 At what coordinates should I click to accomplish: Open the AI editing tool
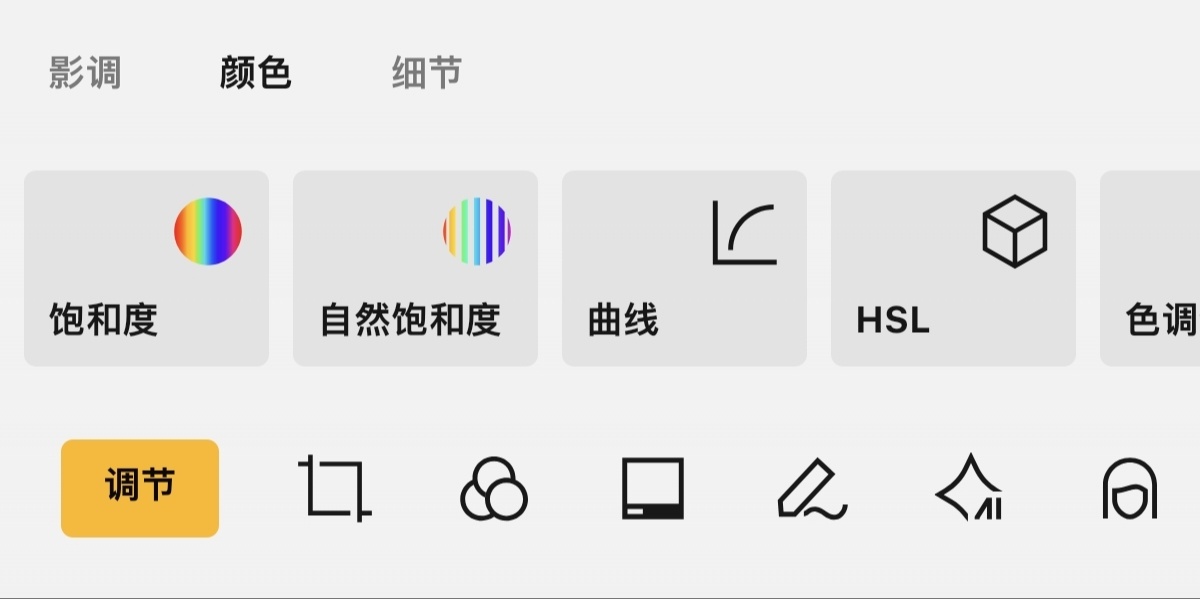tap(970, 489)
